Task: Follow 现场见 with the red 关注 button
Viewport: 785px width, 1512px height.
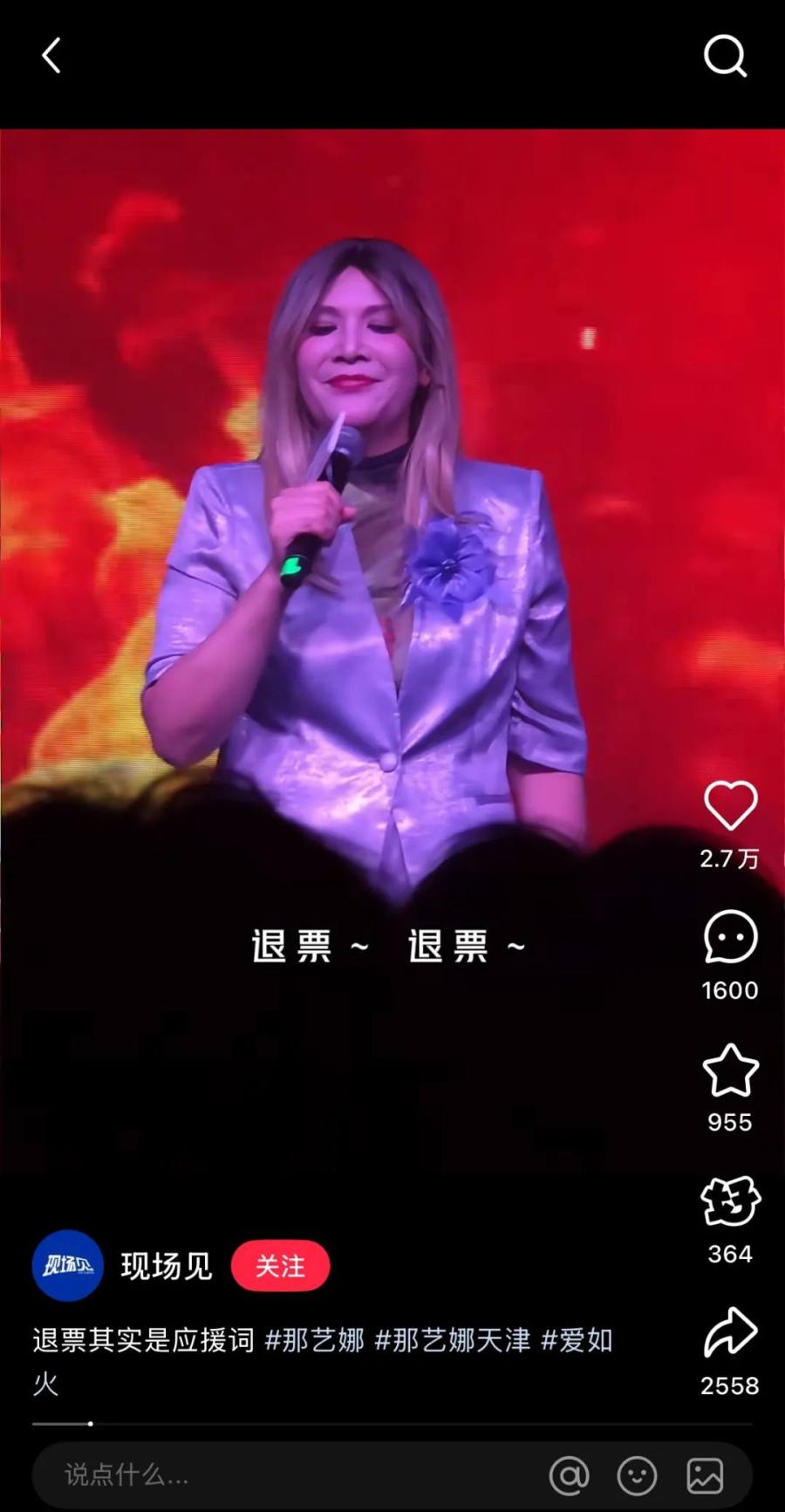Action: [280, 1266]
